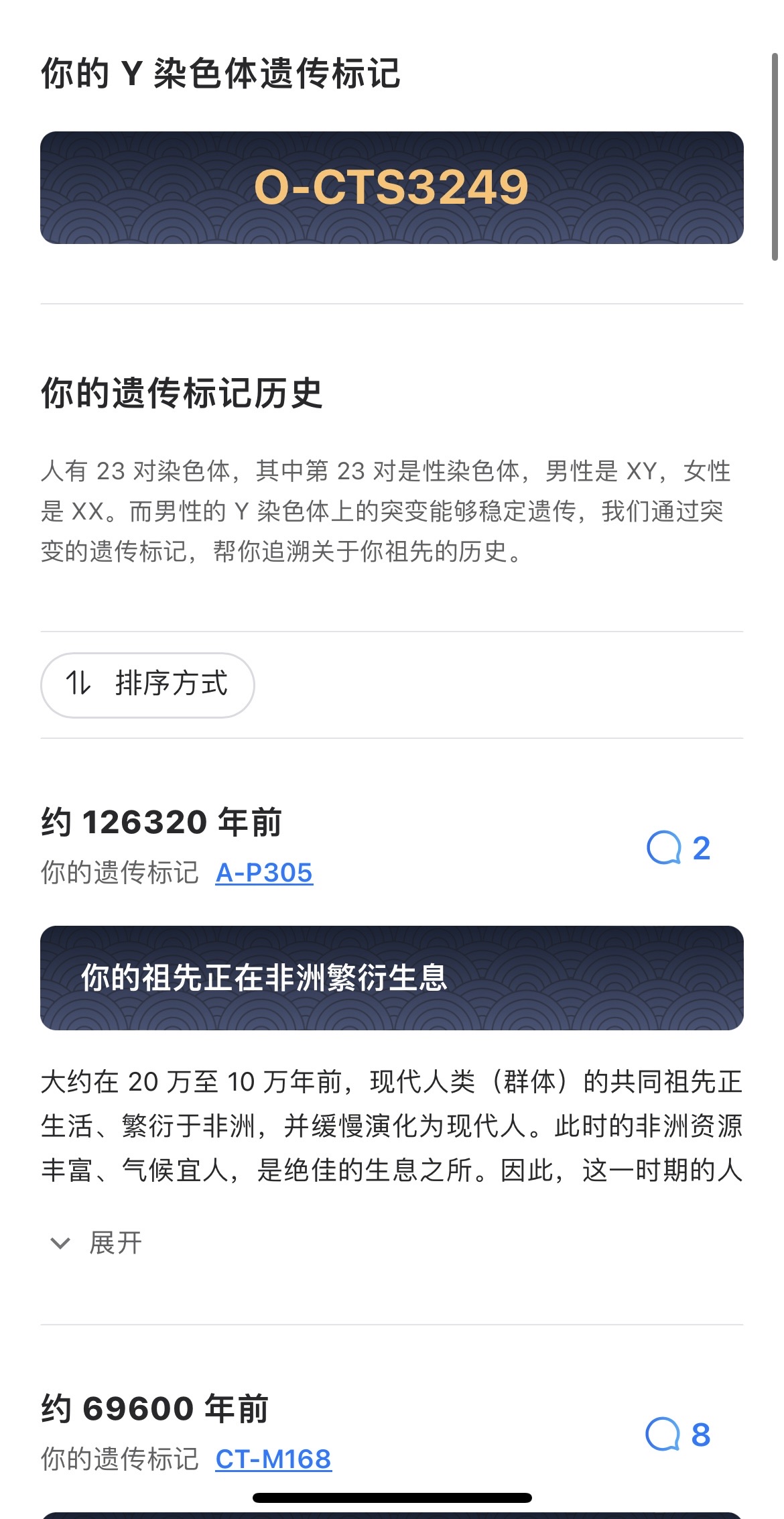View comments on the 126320 年前 entry

[x=678, y=849]
